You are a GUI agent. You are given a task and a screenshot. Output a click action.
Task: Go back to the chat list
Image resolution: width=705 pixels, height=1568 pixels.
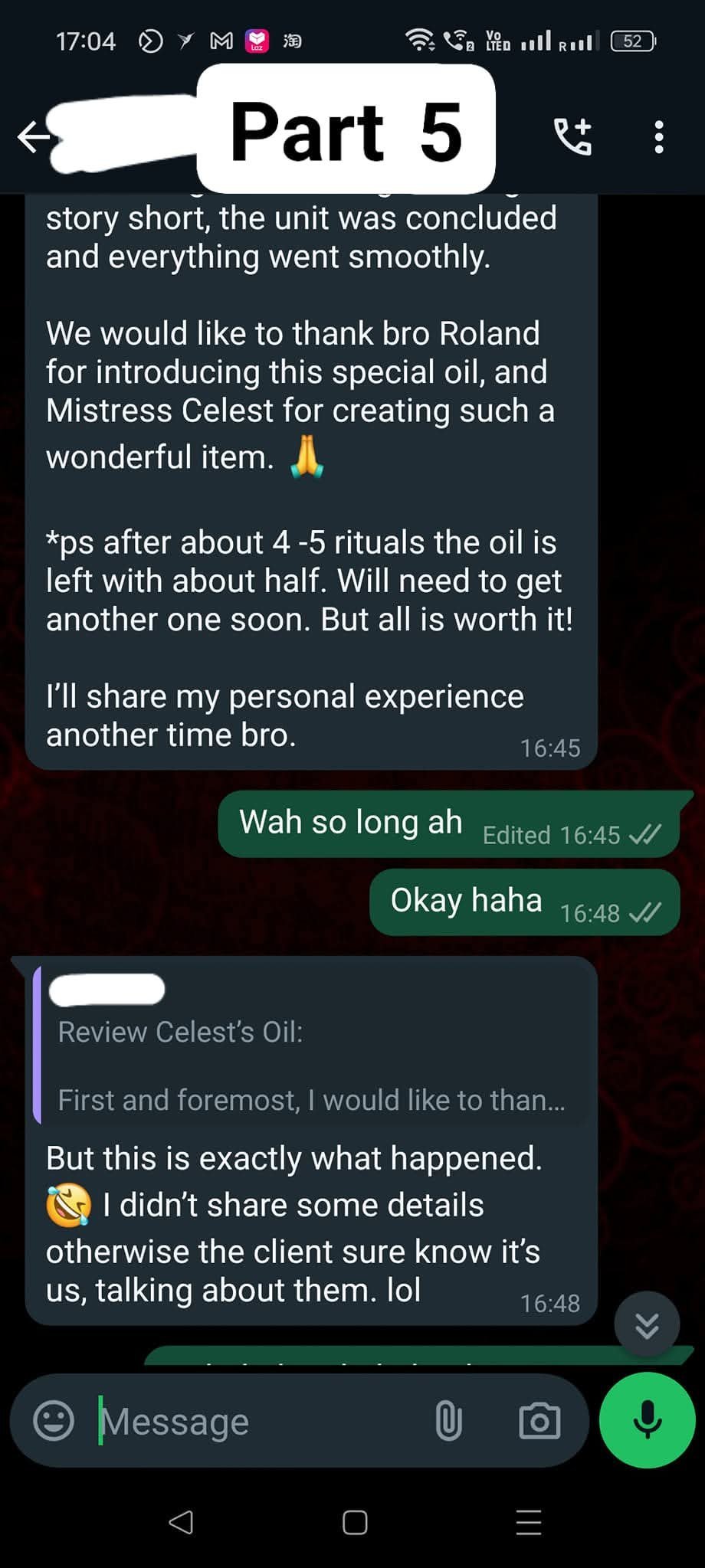(x=34, y=137)
